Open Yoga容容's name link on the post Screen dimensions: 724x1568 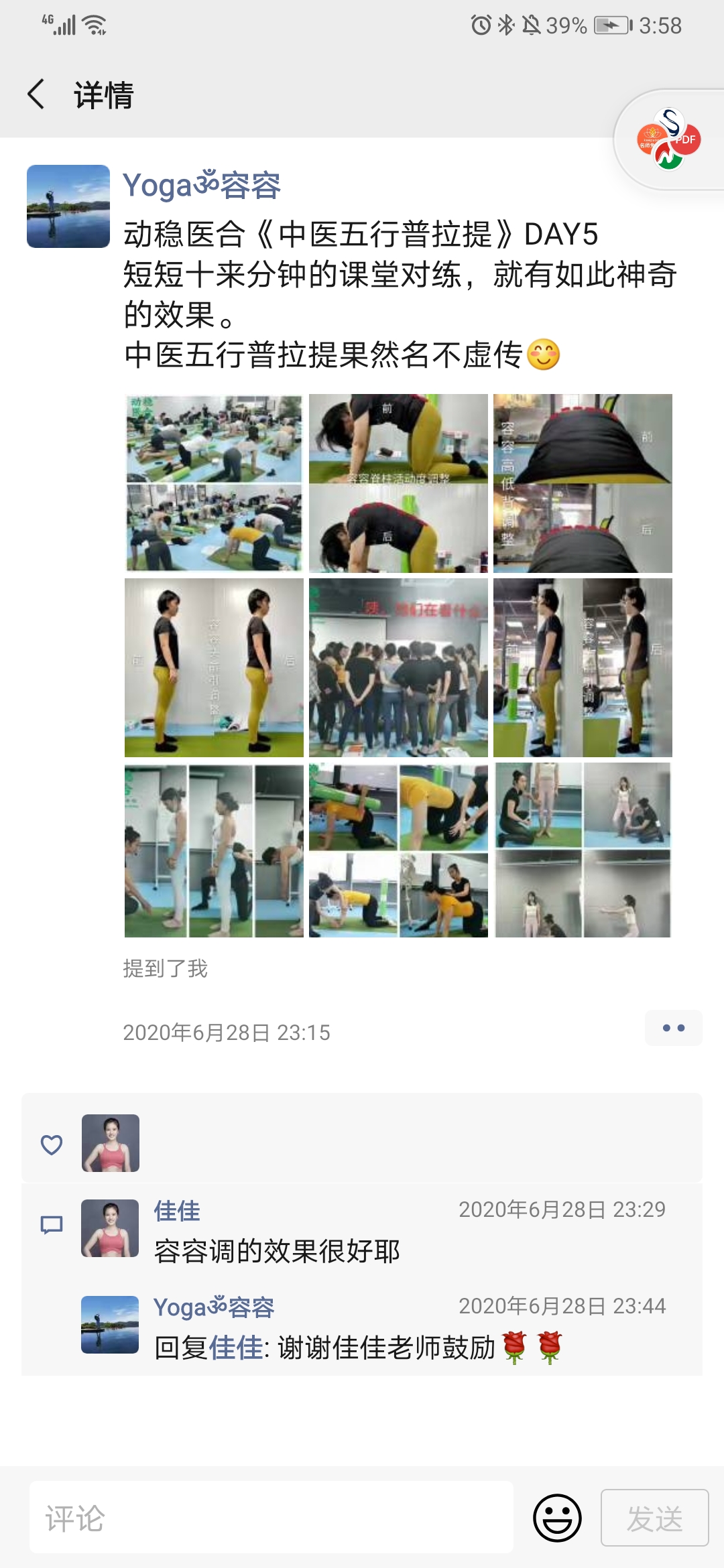[201, 186]
